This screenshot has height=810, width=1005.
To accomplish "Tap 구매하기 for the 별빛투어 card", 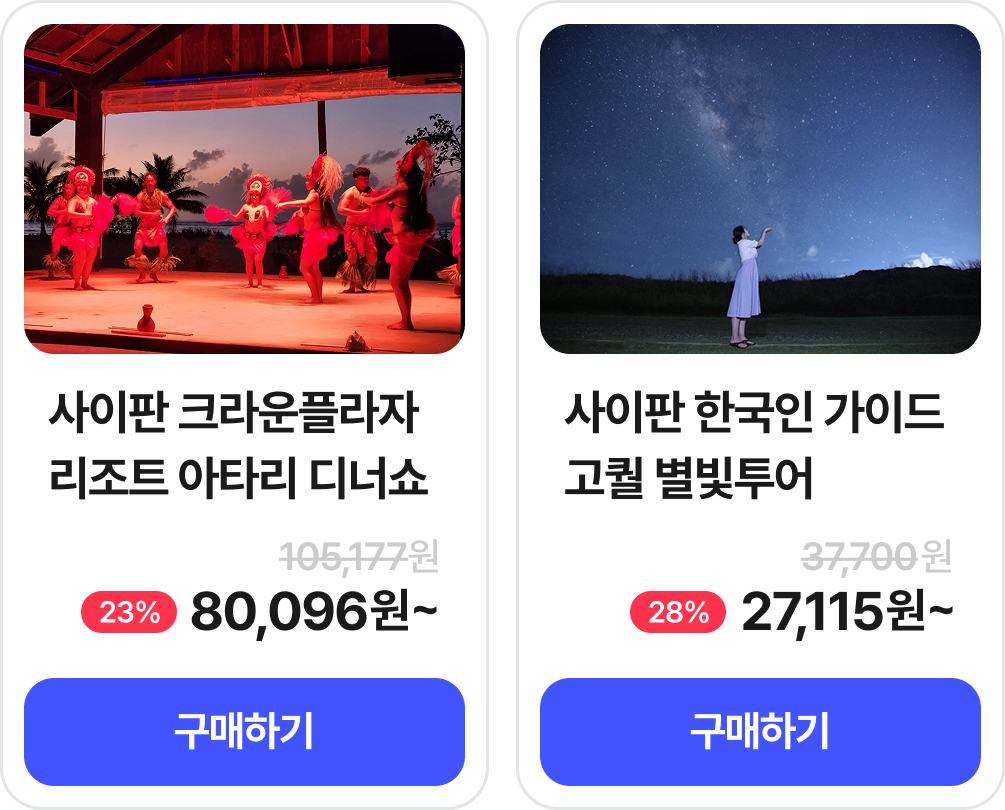I will click(760, 732).
